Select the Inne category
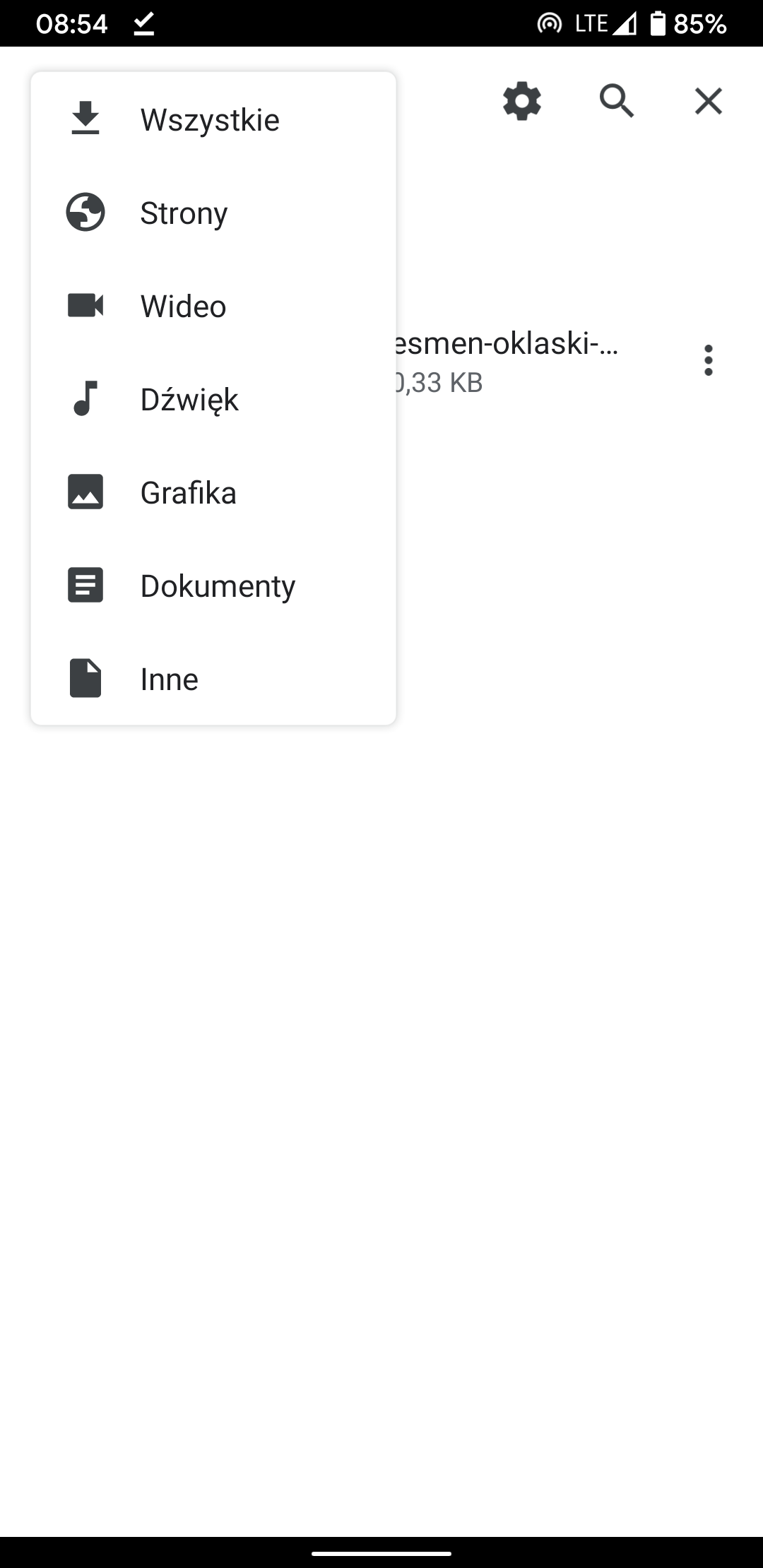The image size is (763, 1568). (x=213, y=679)
